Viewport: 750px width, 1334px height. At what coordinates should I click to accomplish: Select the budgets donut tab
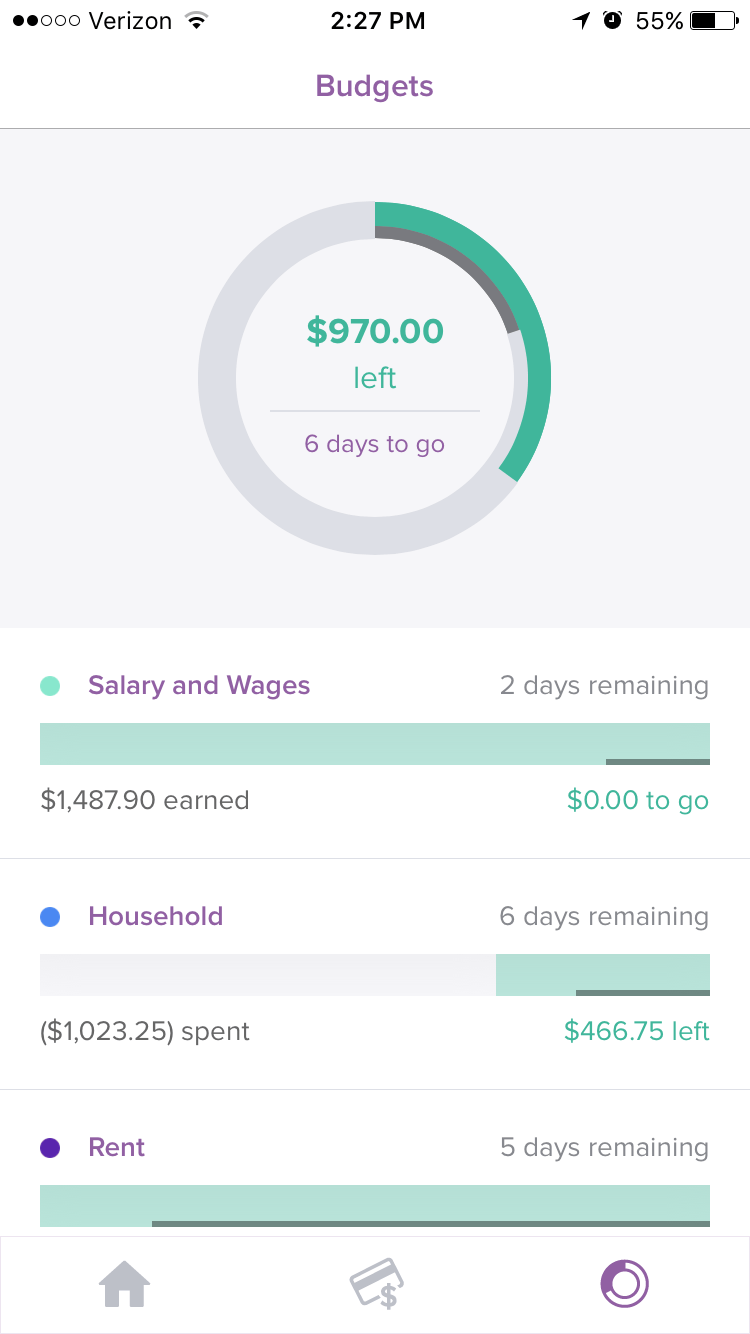pos(624,1284)
